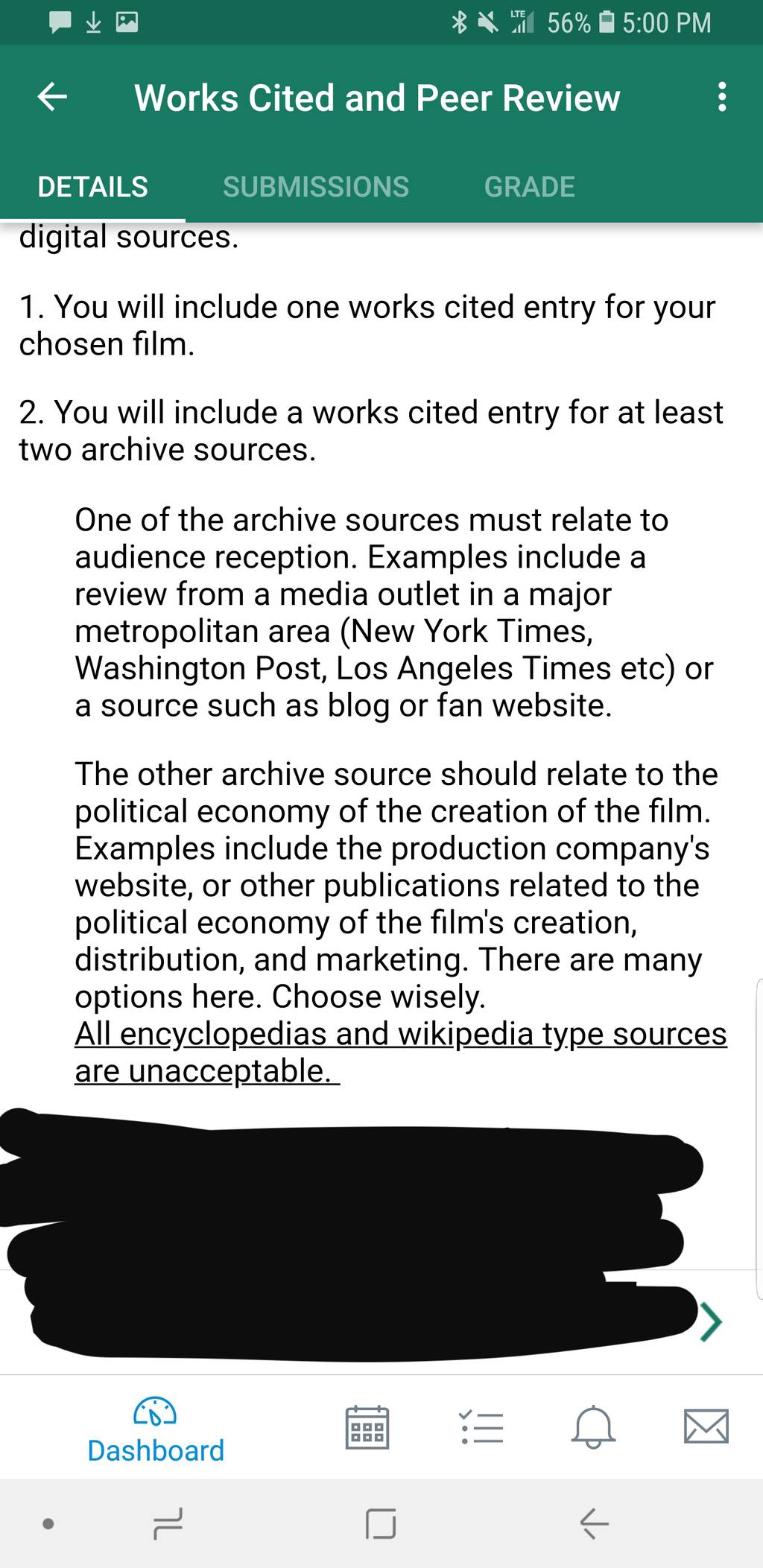Screen dimensions: 763x1568
Task: Tap the system back button
Action: (594, 1523)
